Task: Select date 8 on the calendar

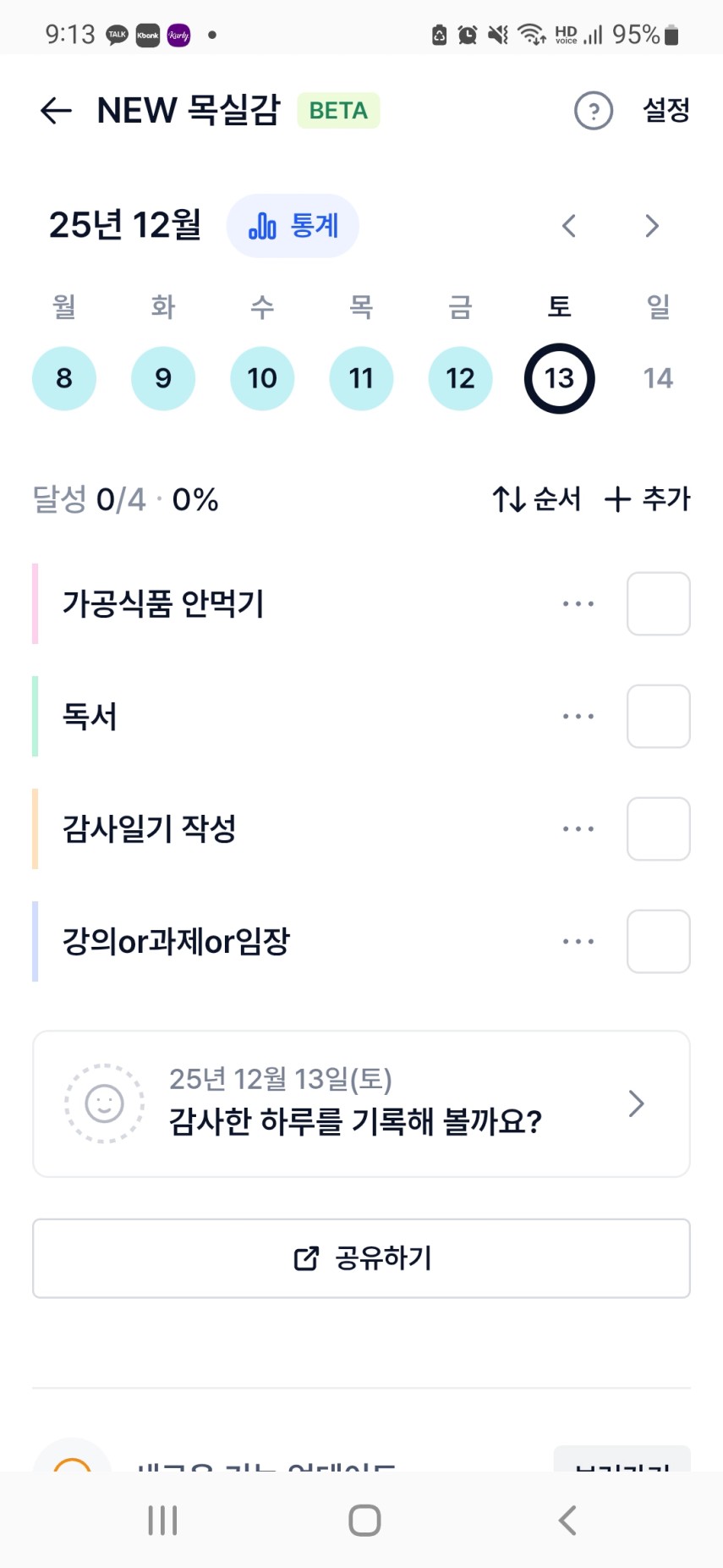Action: (64, 378)
